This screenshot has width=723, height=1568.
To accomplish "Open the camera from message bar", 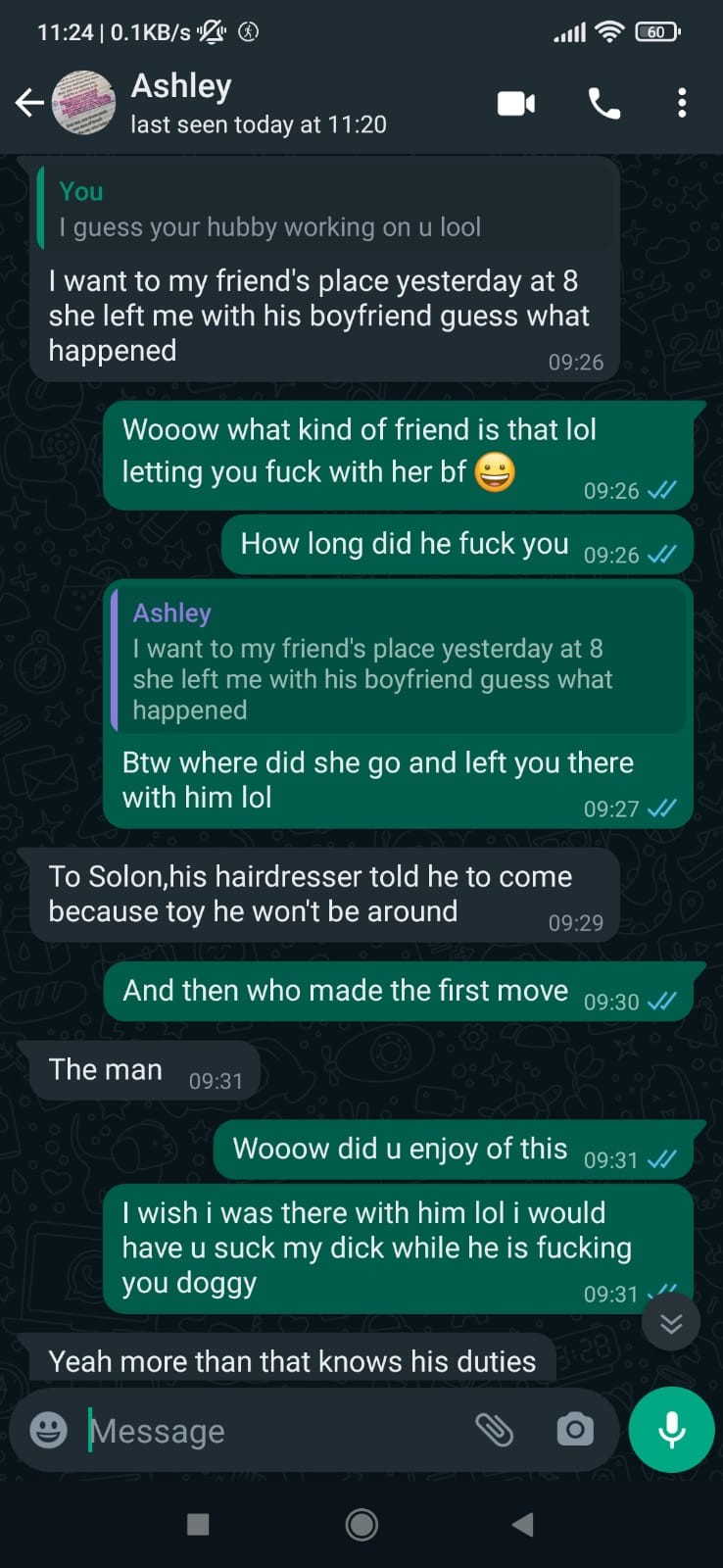I will [575, 1430].
